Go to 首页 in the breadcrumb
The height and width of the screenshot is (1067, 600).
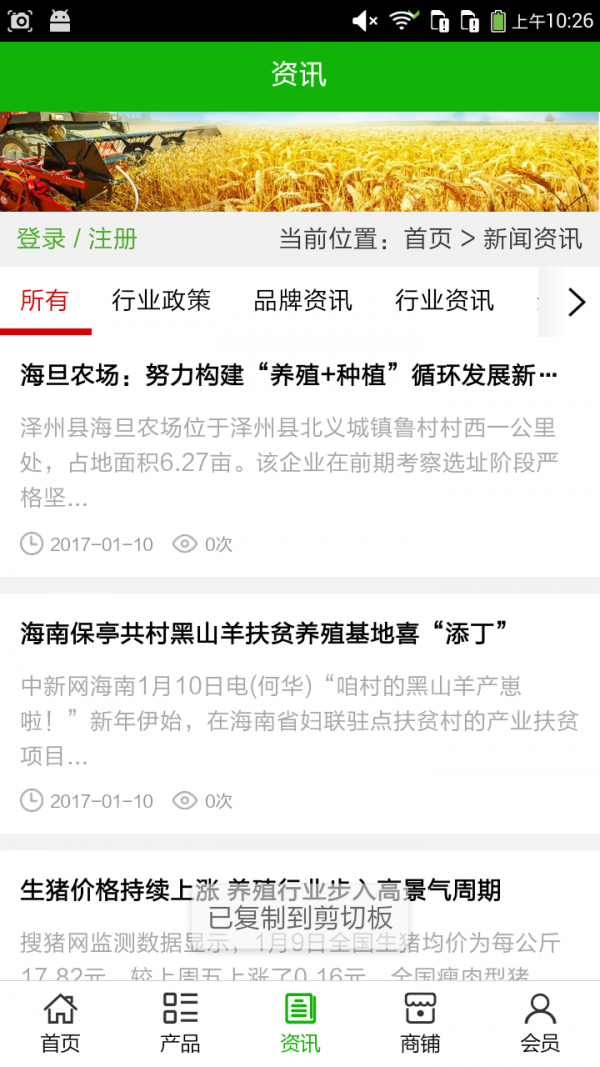(x=428, y=239)
